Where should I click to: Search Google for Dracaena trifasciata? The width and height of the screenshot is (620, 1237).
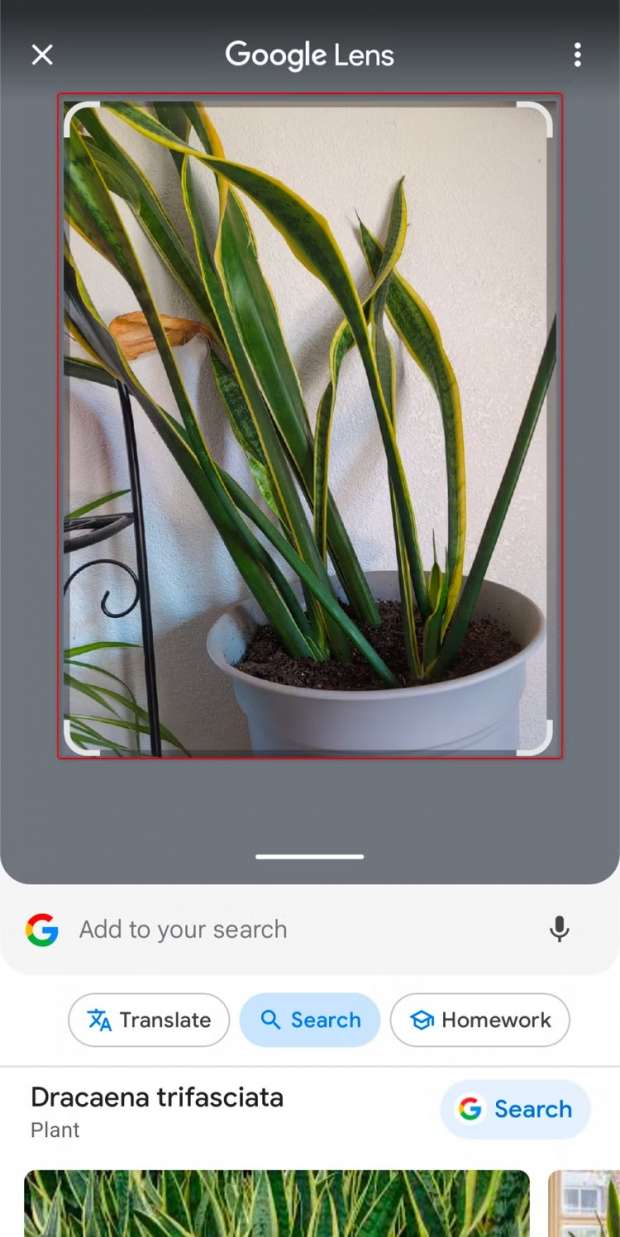pos(515,1109)
